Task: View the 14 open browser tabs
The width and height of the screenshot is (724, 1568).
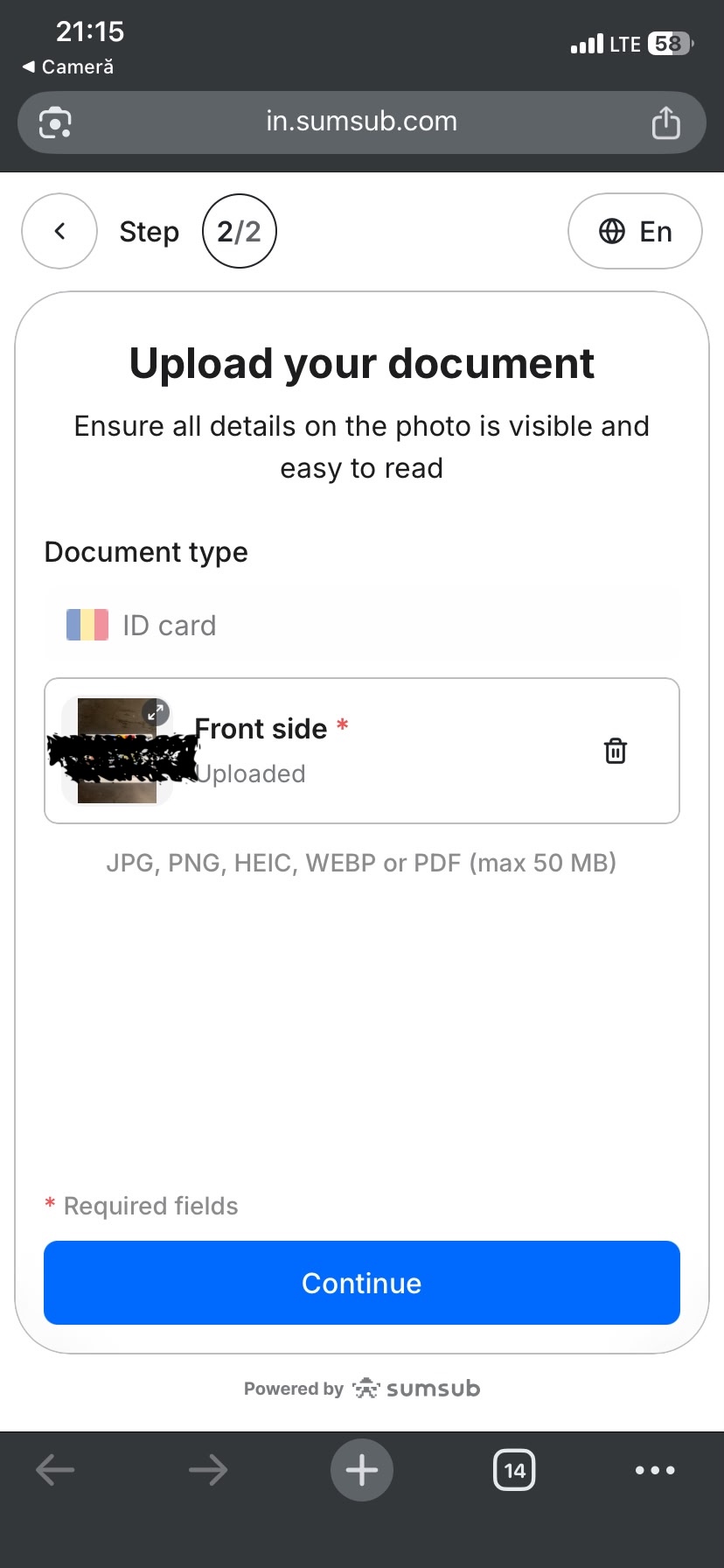Action: pyautogui.click(x=514, y=1470)
